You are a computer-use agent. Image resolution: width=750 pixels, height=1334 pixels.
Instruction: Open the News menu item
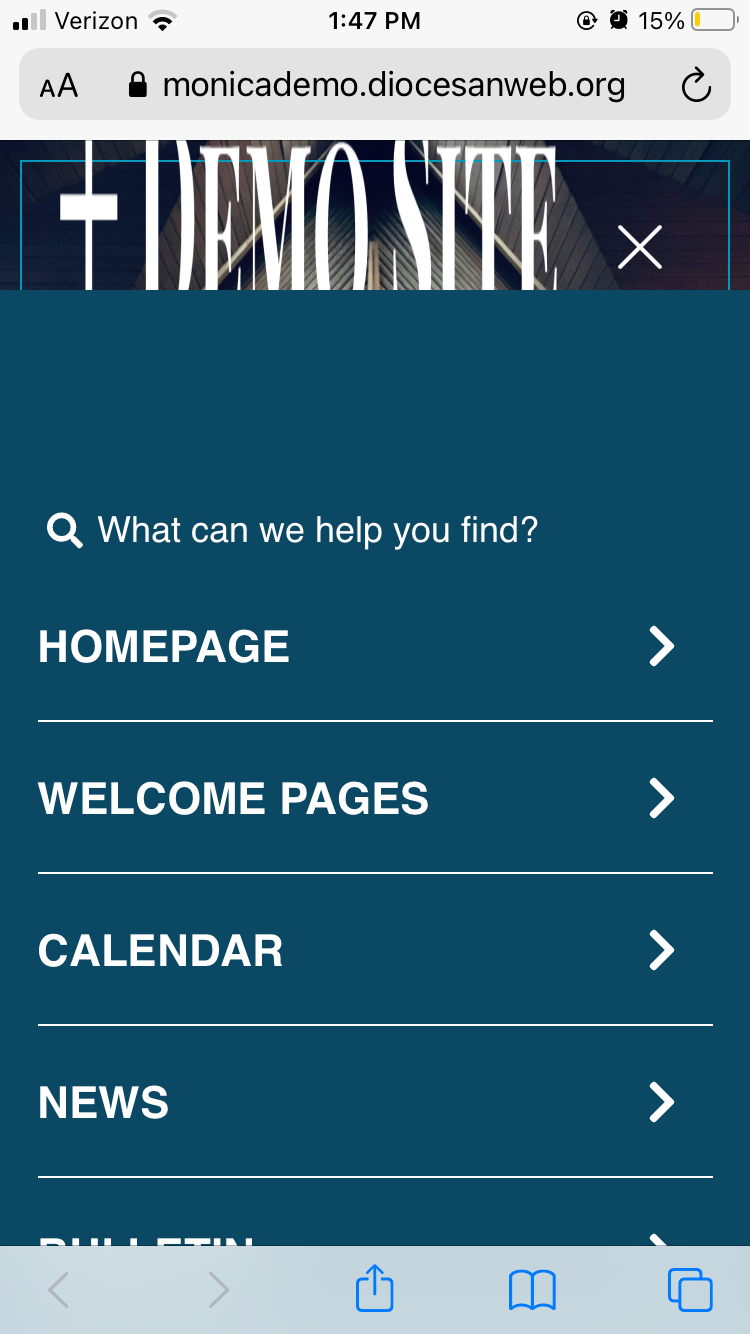(x=104, y=1102)
